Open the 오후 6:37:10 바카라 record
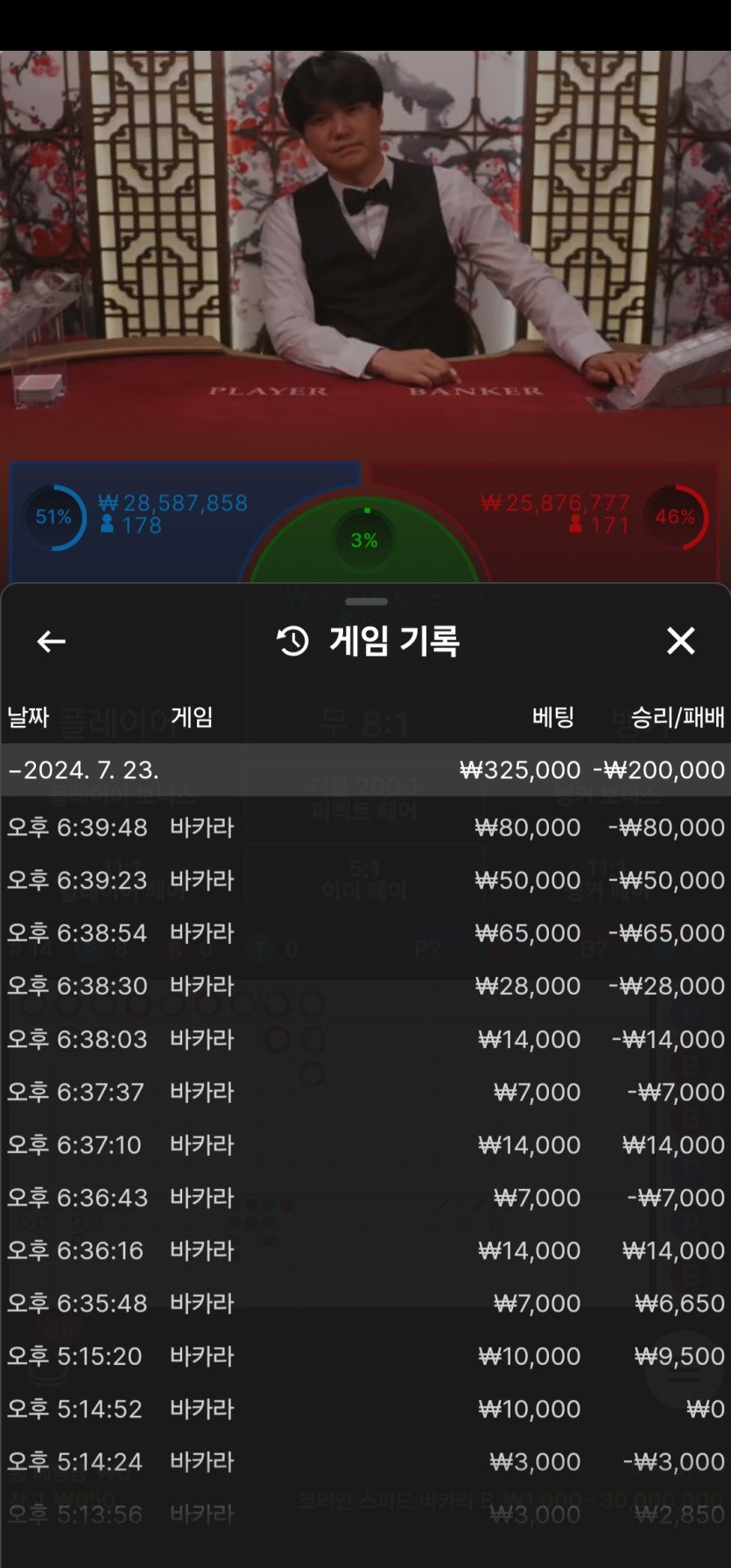 [x=365, y=1144]
